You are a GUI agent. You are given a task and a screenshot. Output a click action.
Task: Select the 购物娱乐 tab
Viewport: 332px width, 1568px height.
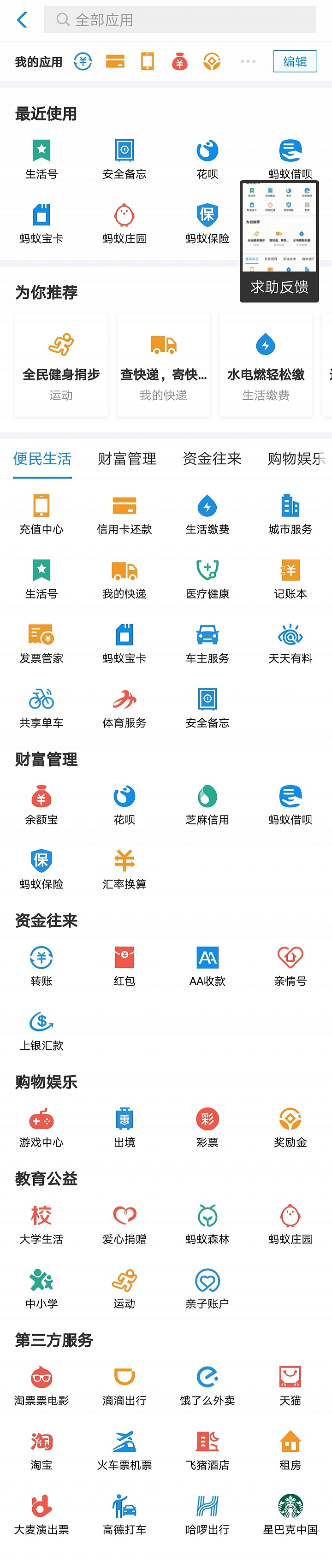point(296,458)
